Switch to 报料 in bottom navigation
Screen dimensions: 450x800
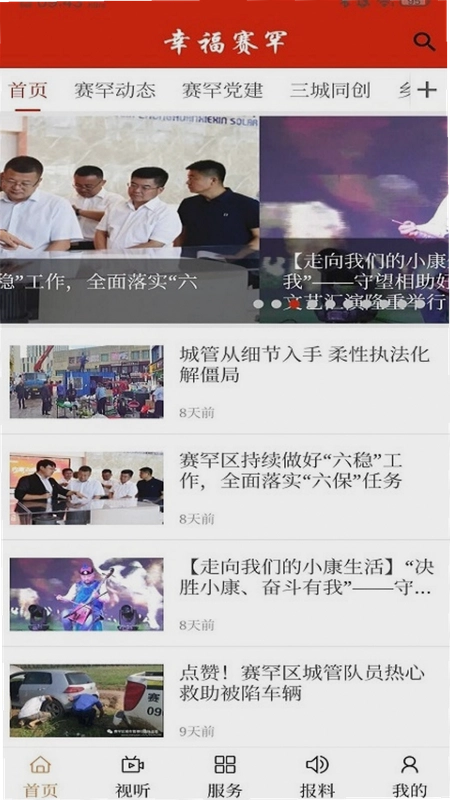tap(317, 776)
